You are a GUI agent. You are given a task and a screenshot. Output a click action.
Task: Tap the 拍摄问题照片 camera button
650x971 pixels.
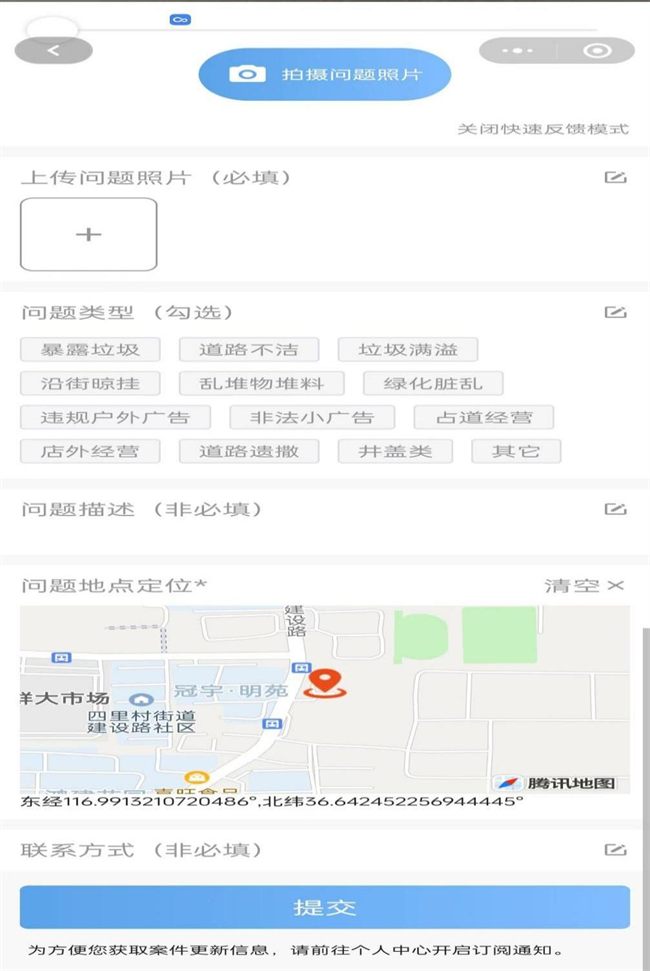[325, 75]
